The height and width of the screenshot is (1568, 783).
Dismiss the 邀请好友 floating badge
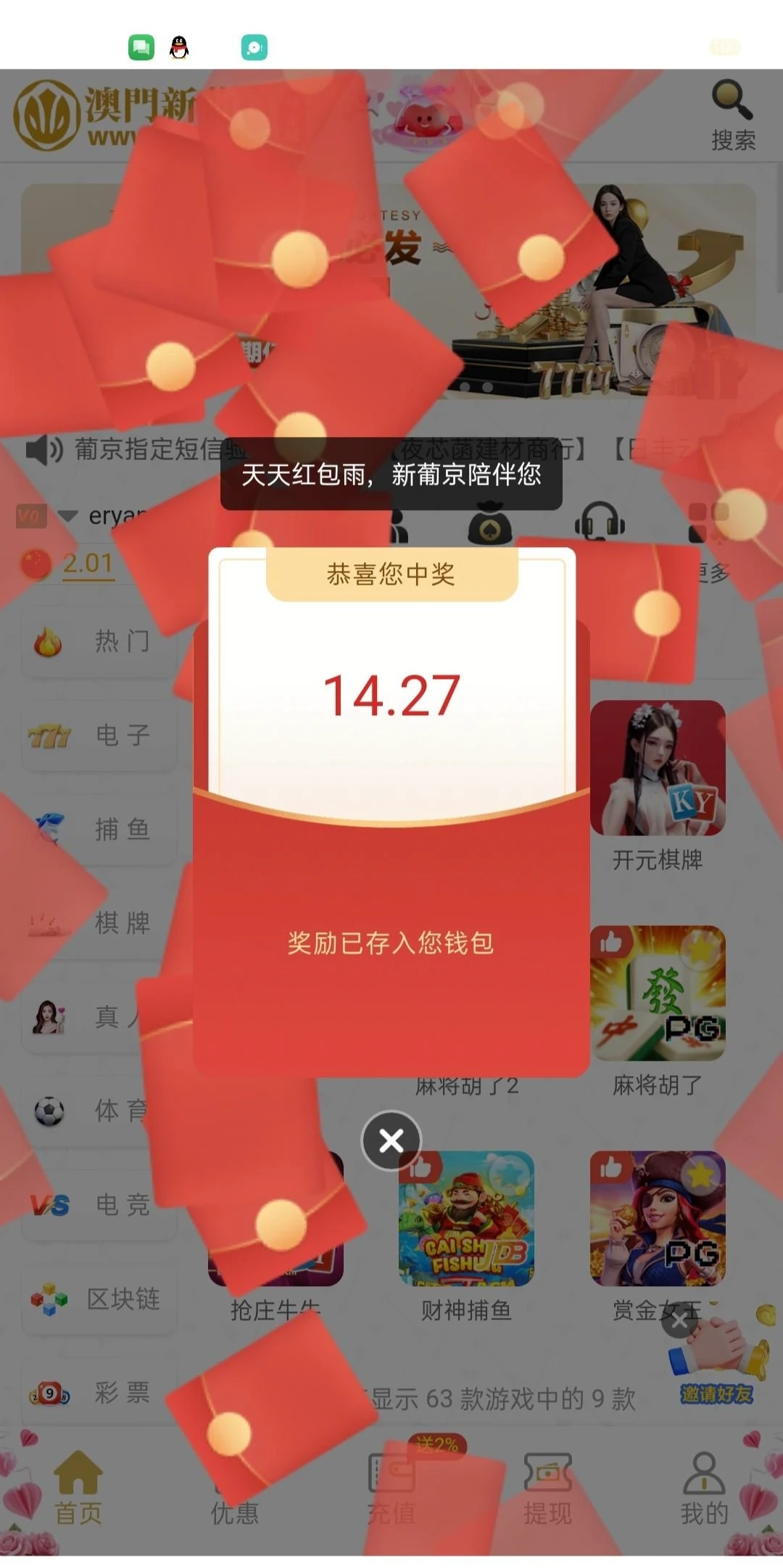tap(679, 1321)
